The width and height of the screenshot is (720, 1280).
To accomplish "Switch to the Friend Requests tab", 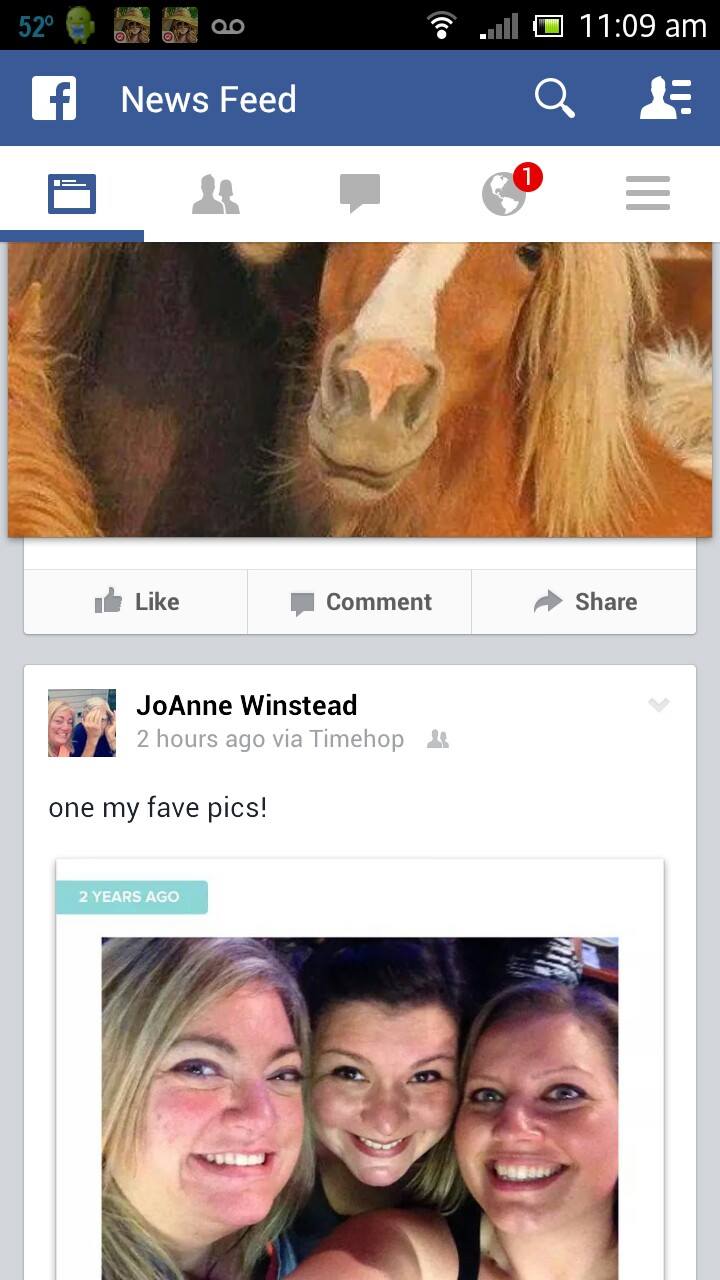I will click(x=216, y=192).
